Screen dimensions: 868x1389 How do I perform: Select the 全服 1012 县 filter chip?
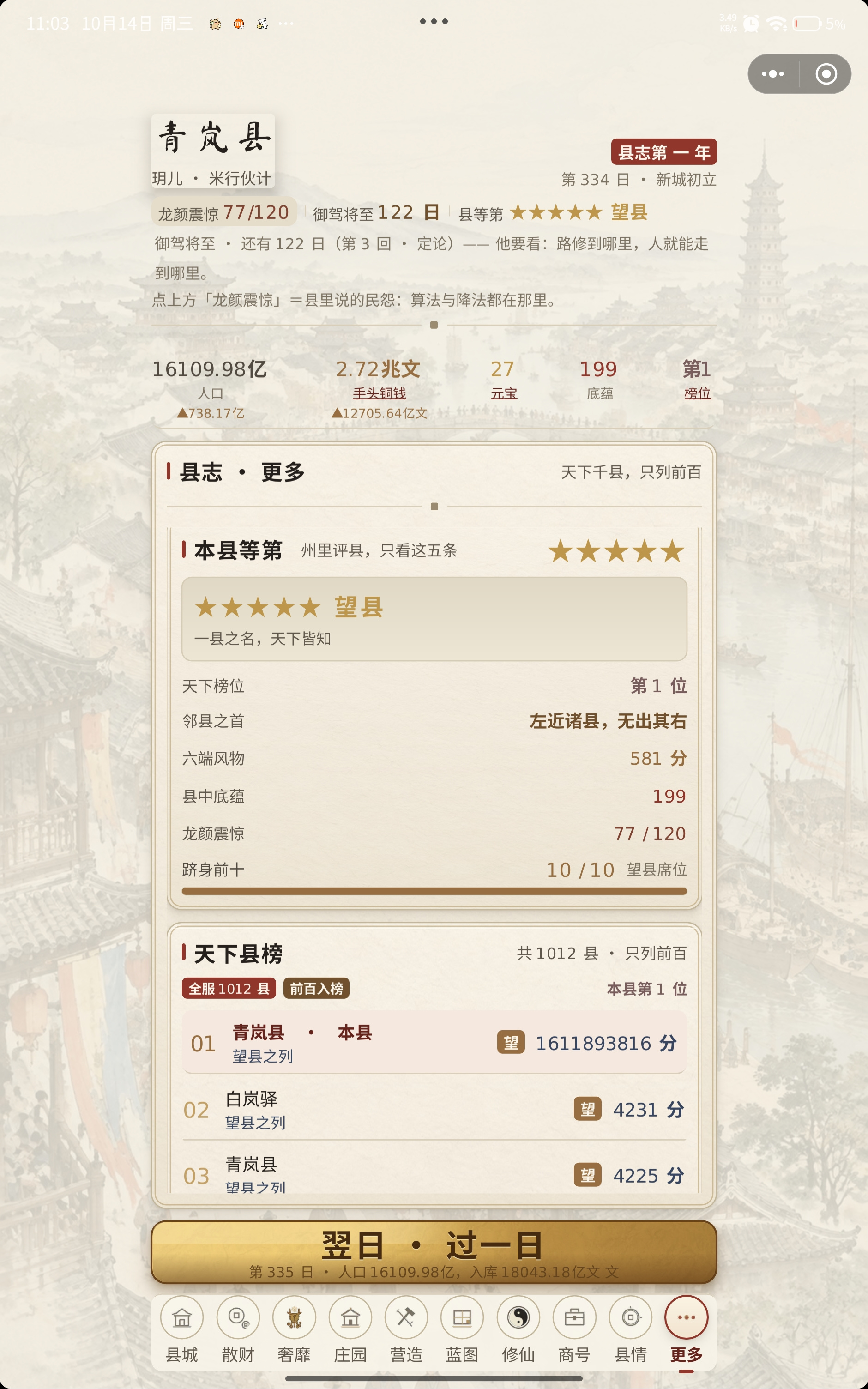pyautogui.click(x=229, y=988)
